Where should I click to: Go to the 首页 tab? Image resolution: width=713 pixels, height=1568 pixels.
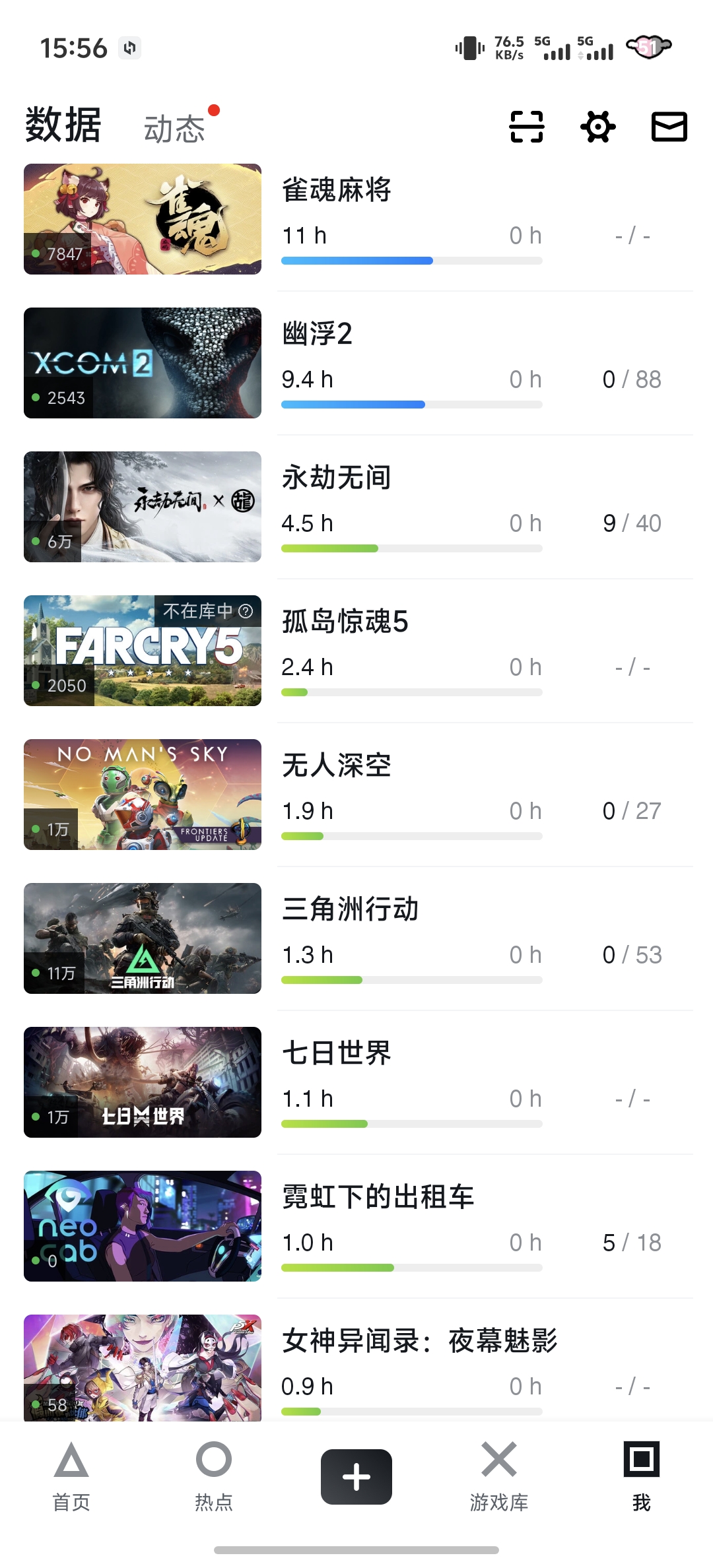[x=71, y=1477]
